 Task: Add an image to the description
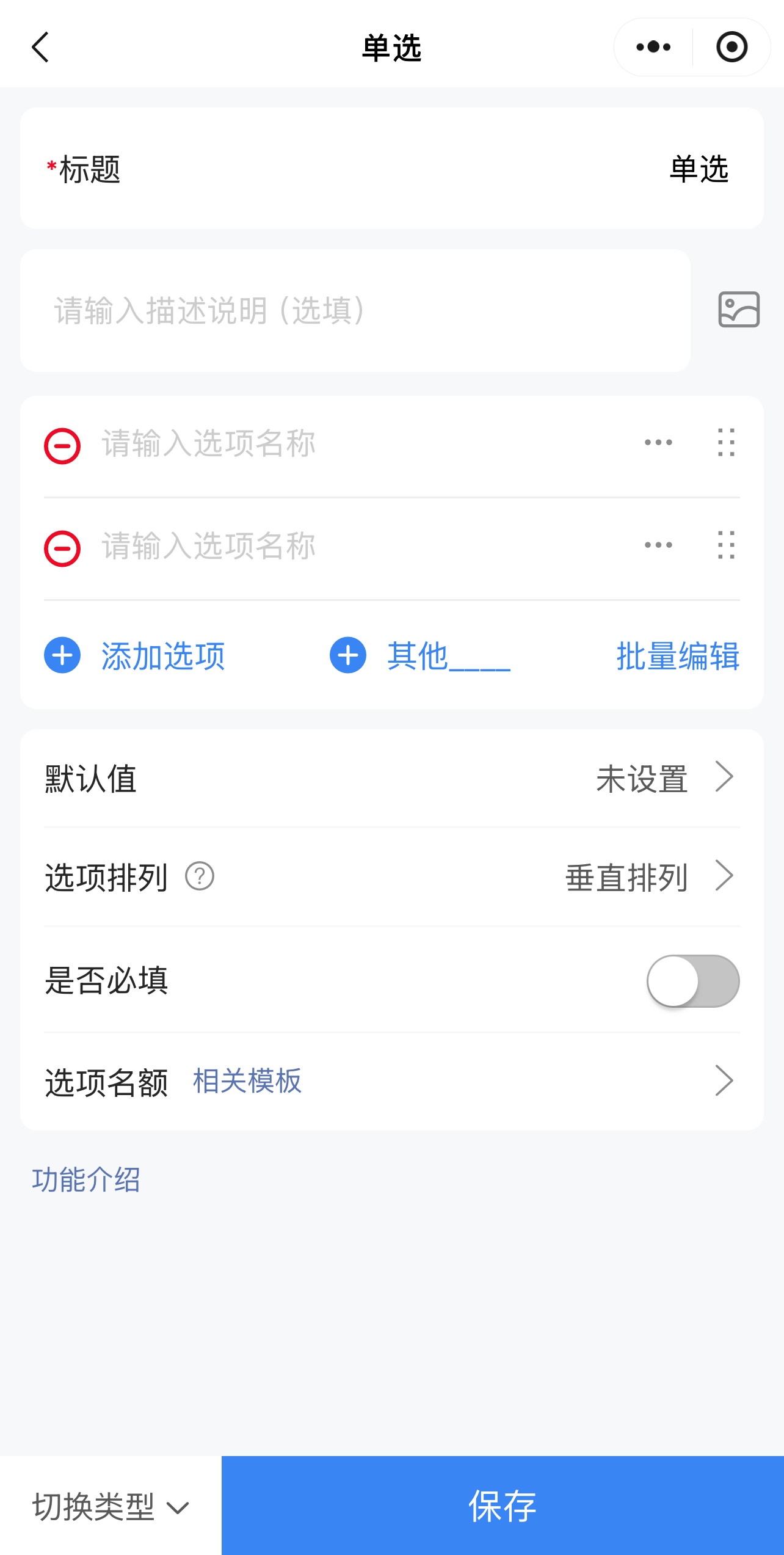739,310
